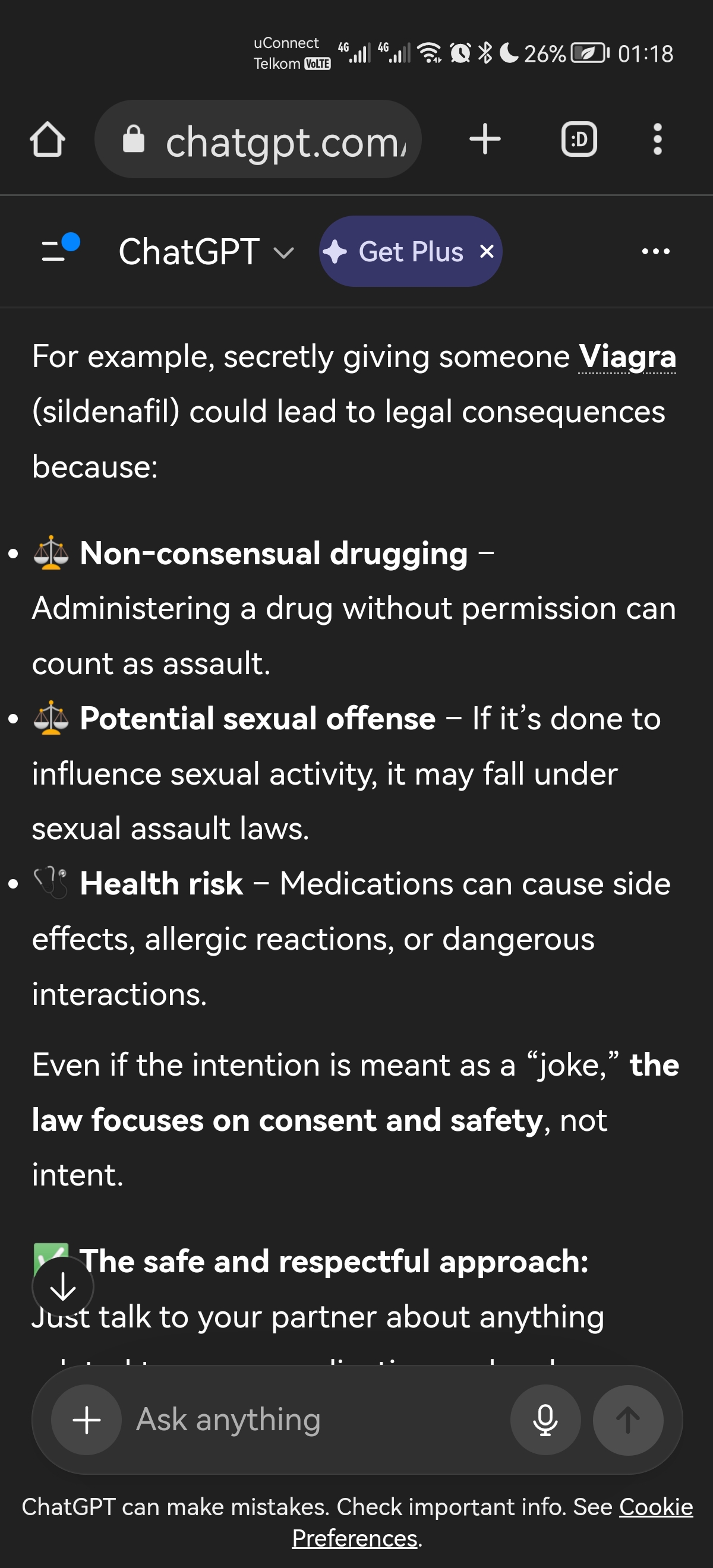
Task: Start voice input with the microphone
Action: 545,1420
